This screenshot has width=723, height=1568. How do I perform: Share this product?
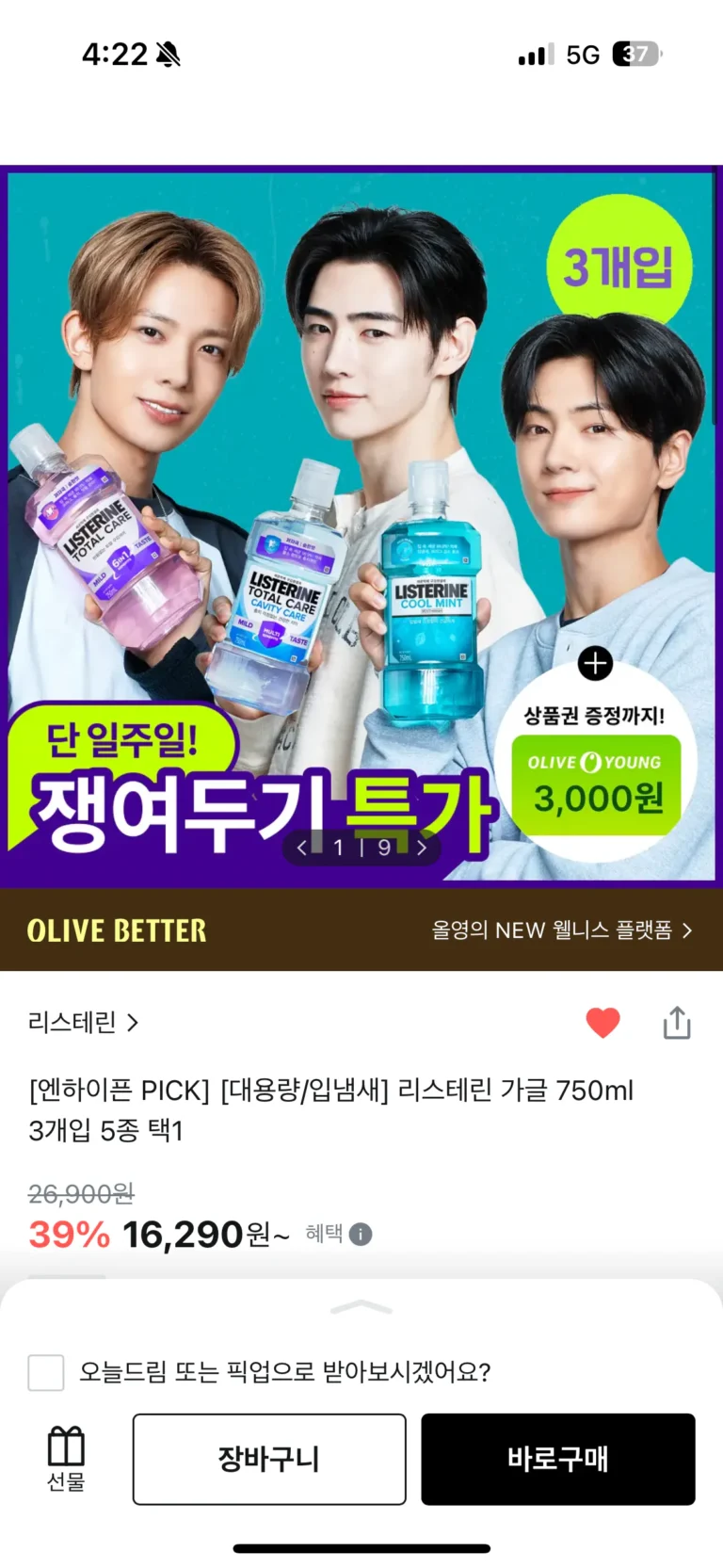677,1023
